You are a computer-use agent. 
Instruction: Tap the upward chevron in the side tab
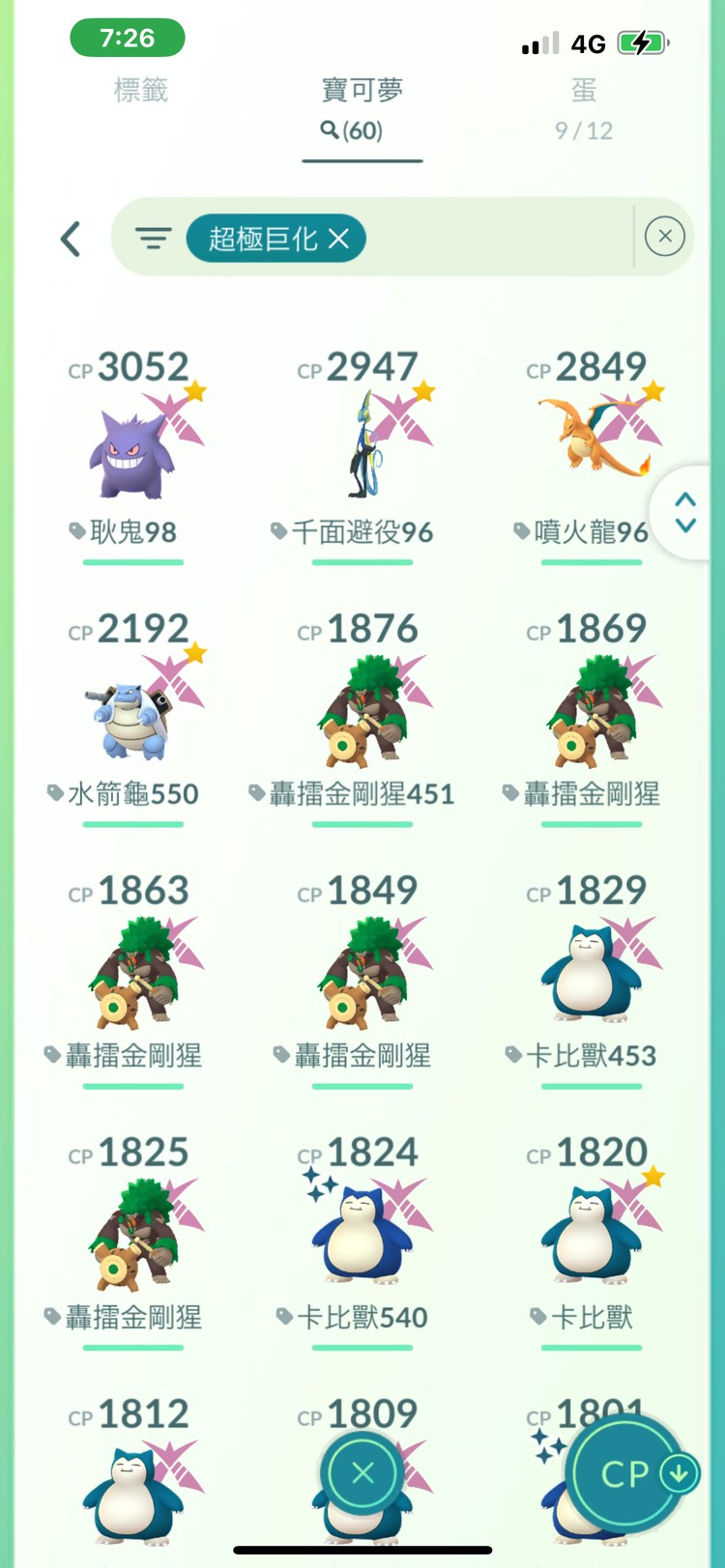685,499
